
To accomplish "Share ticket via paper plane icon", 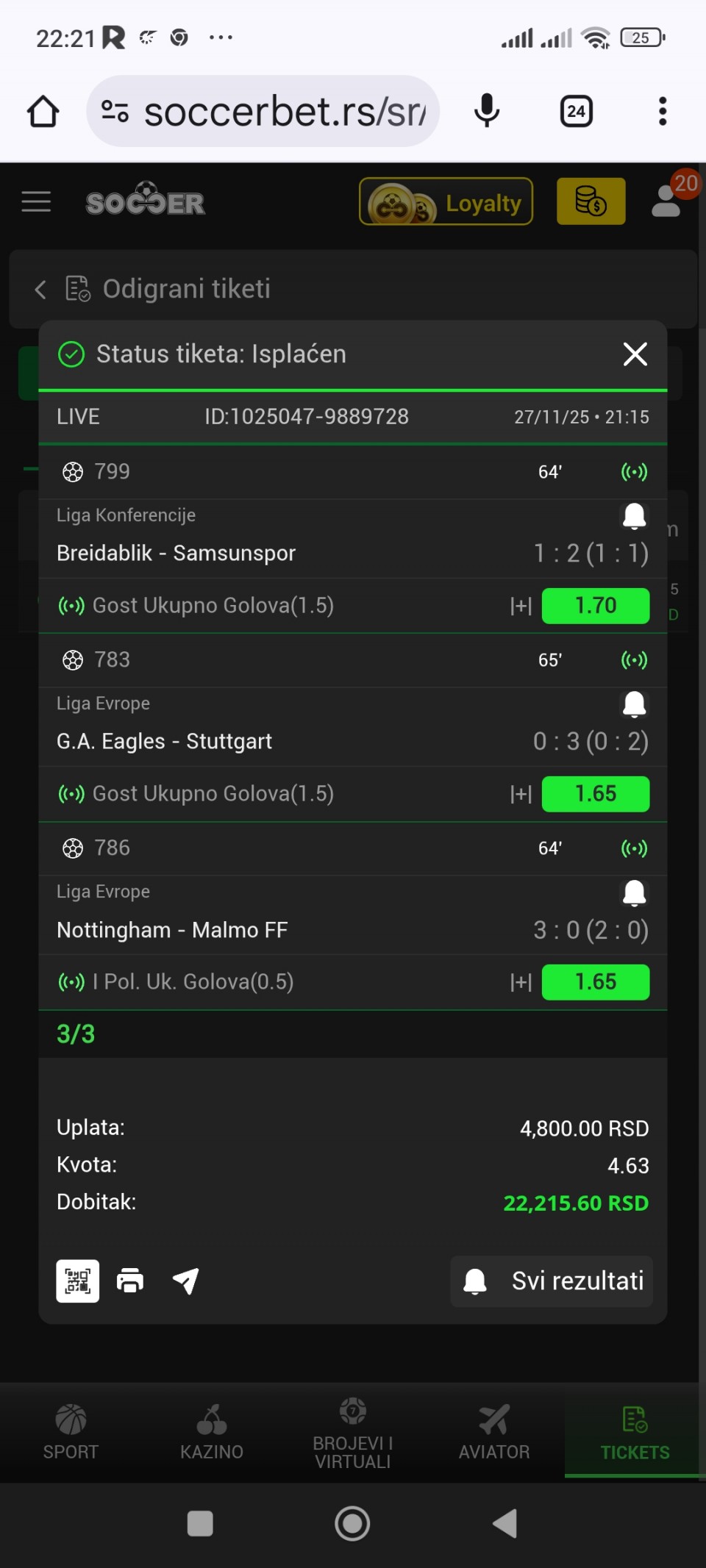I will point(185,1281).
